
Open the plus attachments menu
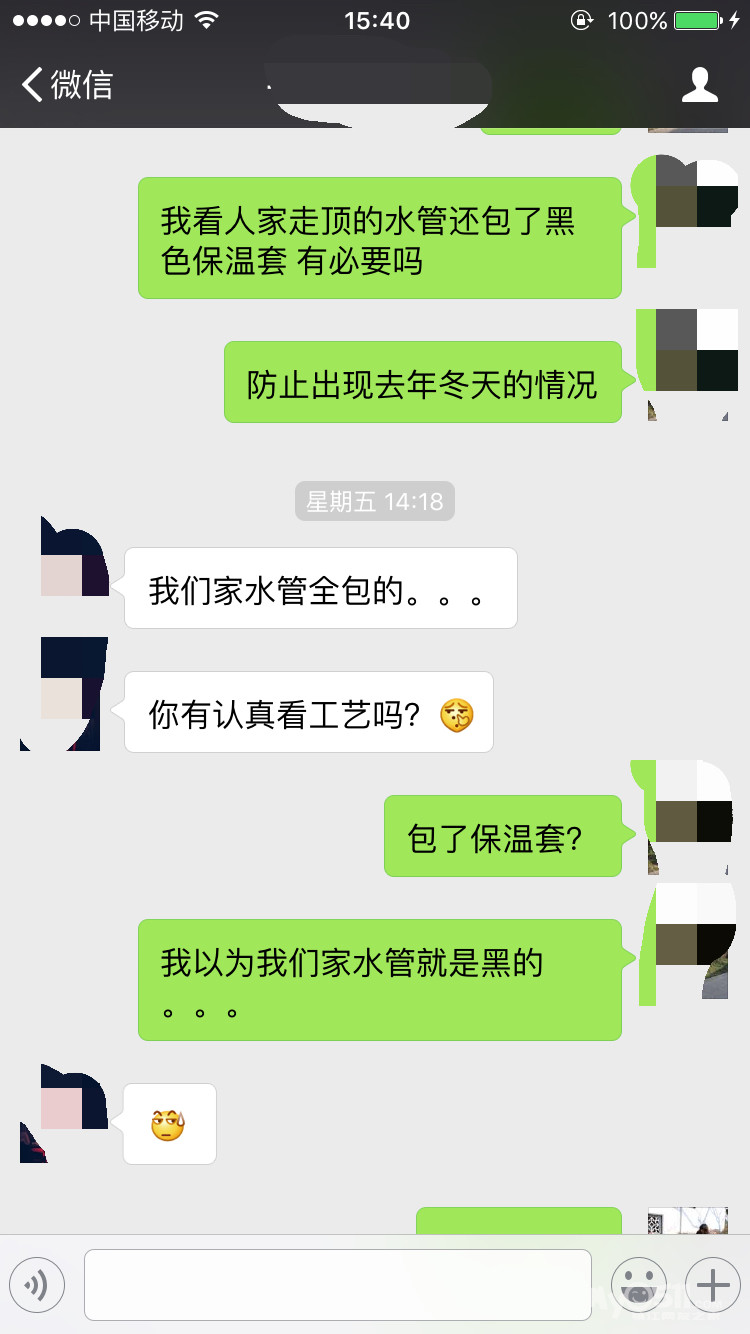click(712, 1284)
